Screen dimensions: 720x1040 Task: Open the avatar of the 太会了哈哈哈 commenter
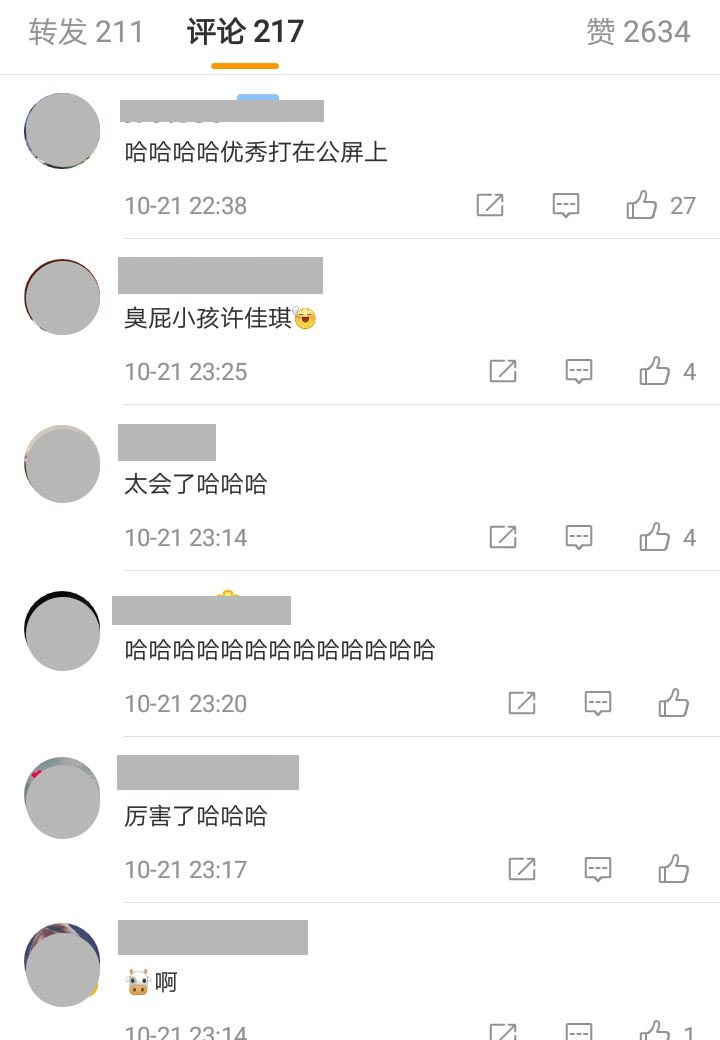coord(62,464)
